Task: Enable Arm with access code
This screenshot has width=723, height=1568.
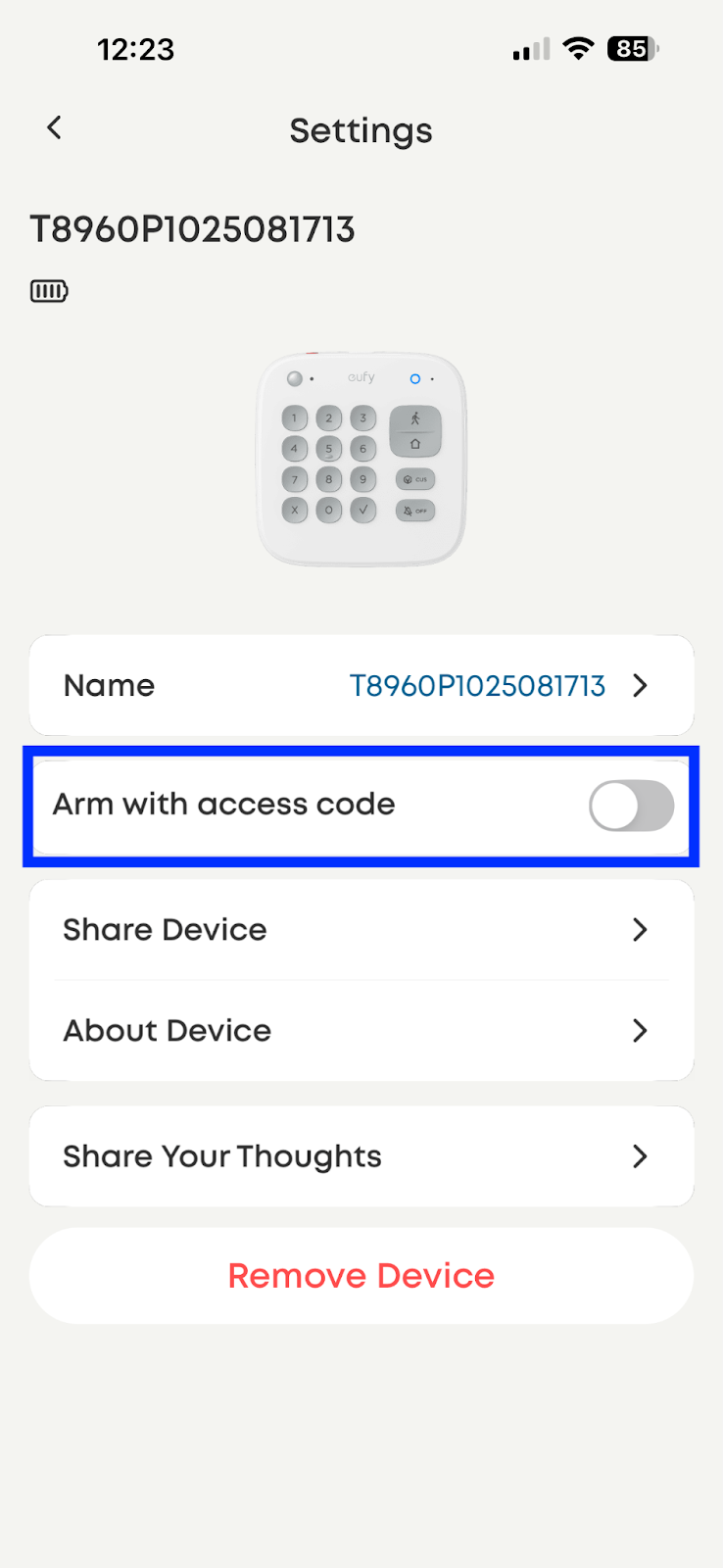Action: (630, 806)
